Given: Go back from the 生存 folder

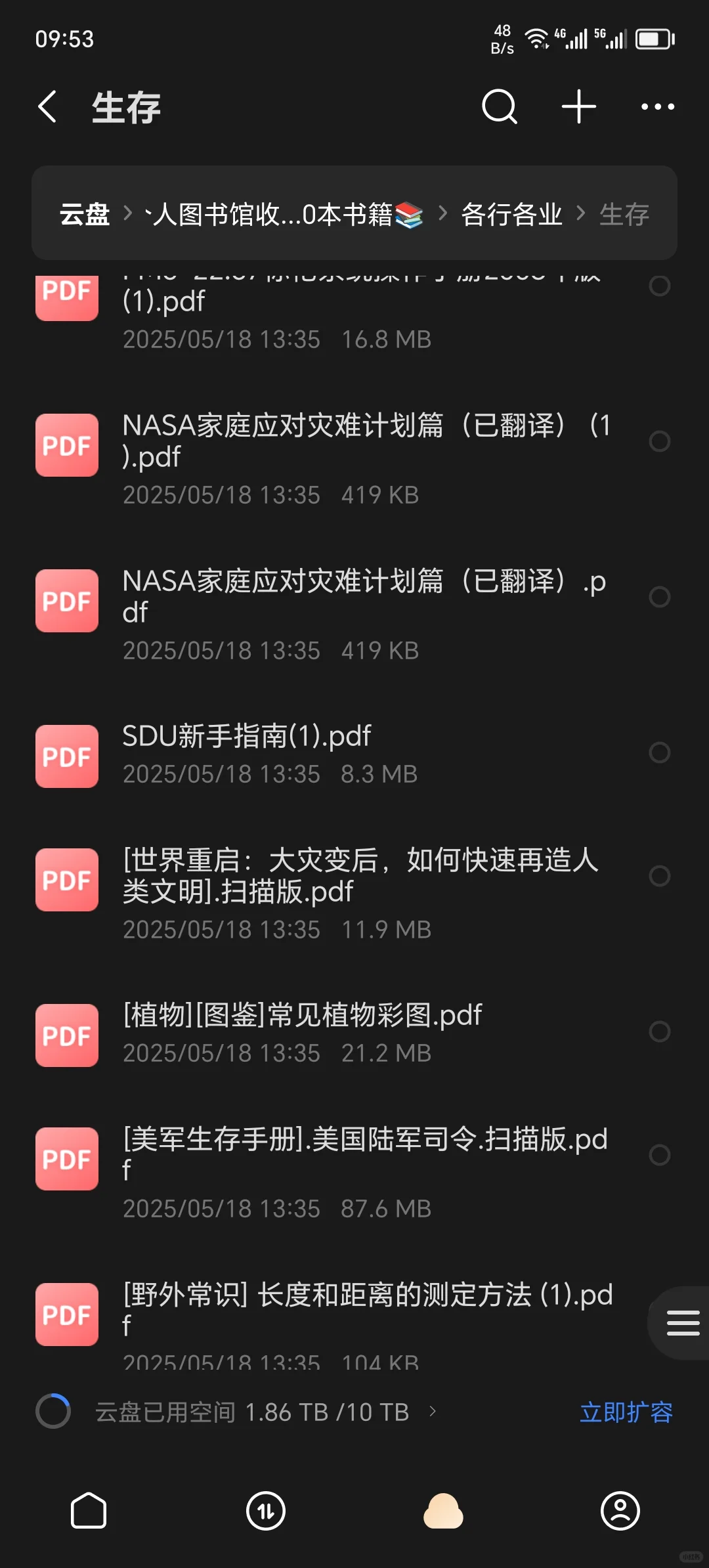Looking at the screenshot, I should (x=47, y=107).
